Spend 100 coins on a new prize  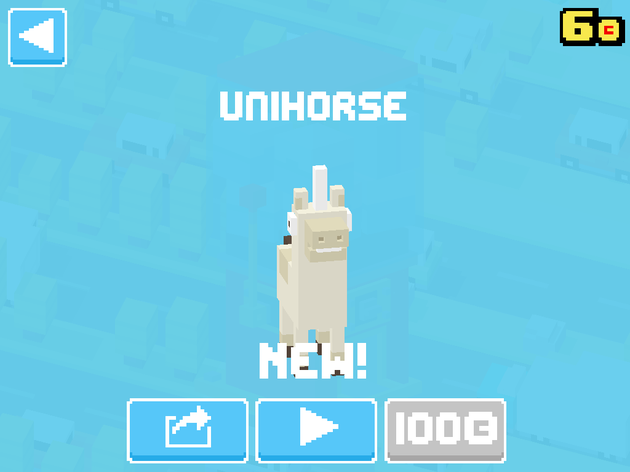click(445, 429)
